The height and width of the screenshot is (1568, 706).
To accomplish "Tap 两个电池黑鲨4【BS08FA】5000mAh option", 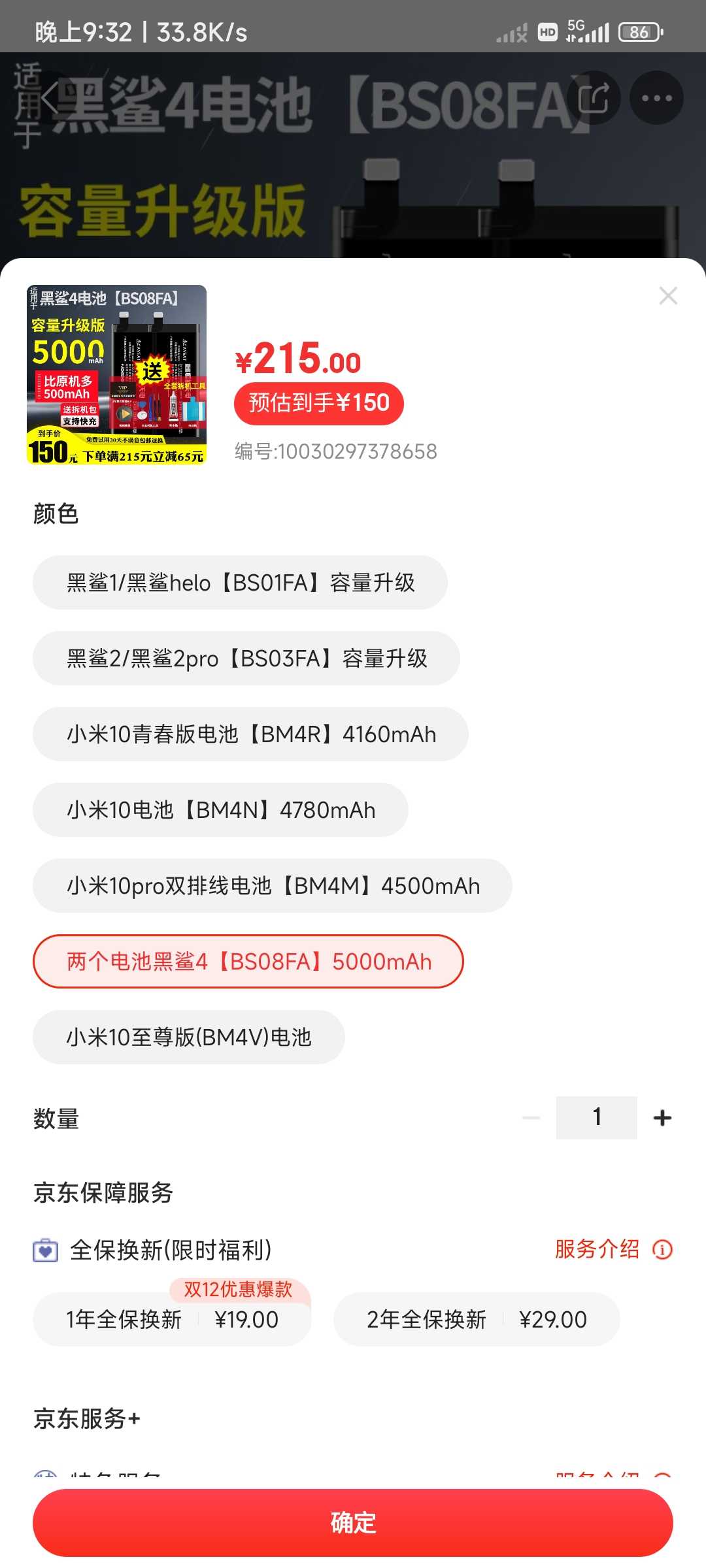I will 248,962.
